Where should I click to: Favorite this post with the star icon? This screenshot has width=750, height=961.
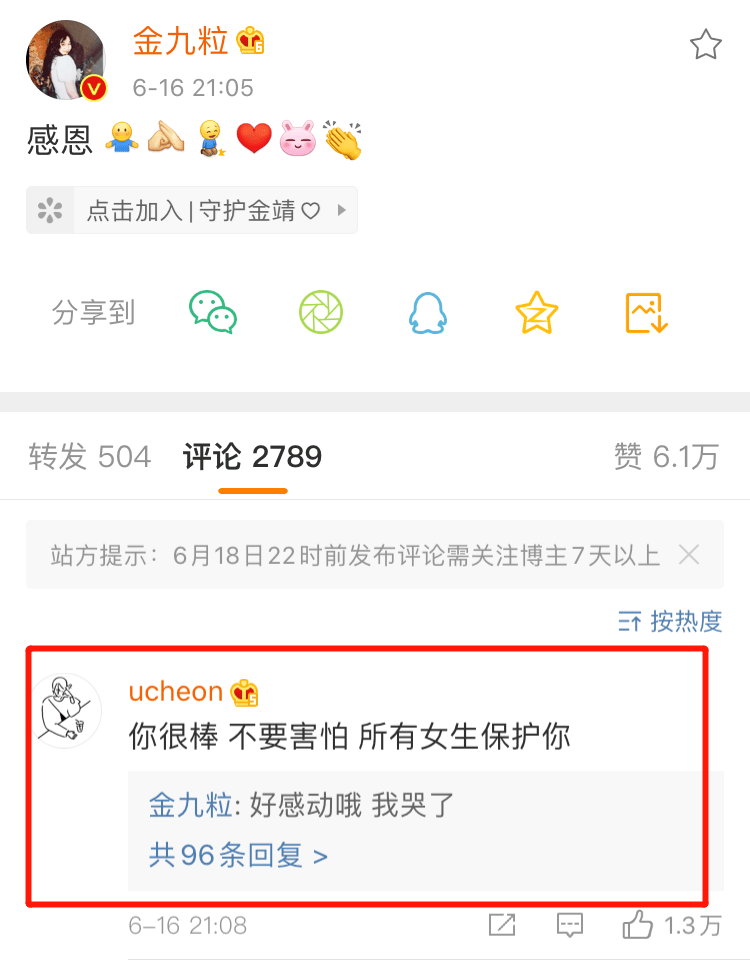[x=706, y=45]
